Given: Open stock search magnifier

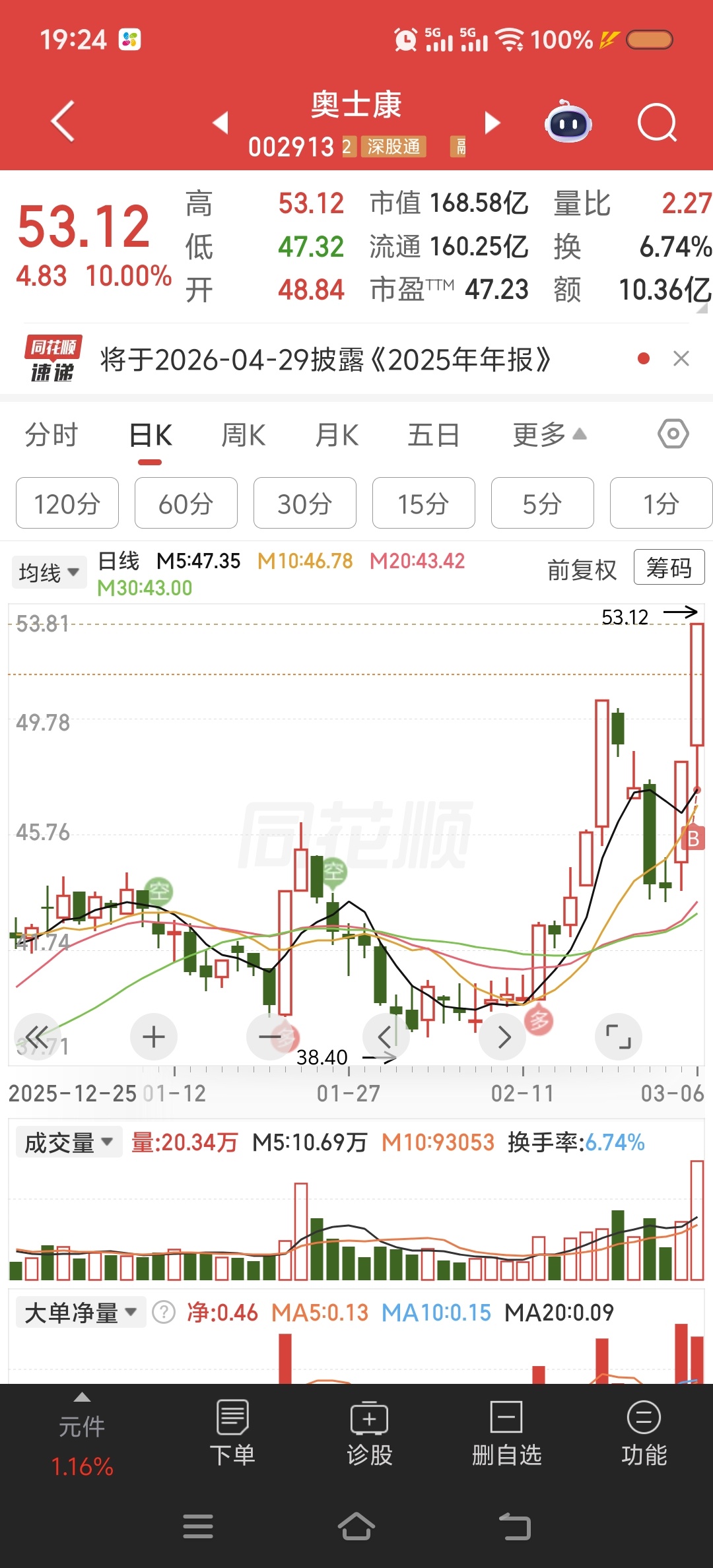Looking at the screenshot, I should click(x=657, y=123).
